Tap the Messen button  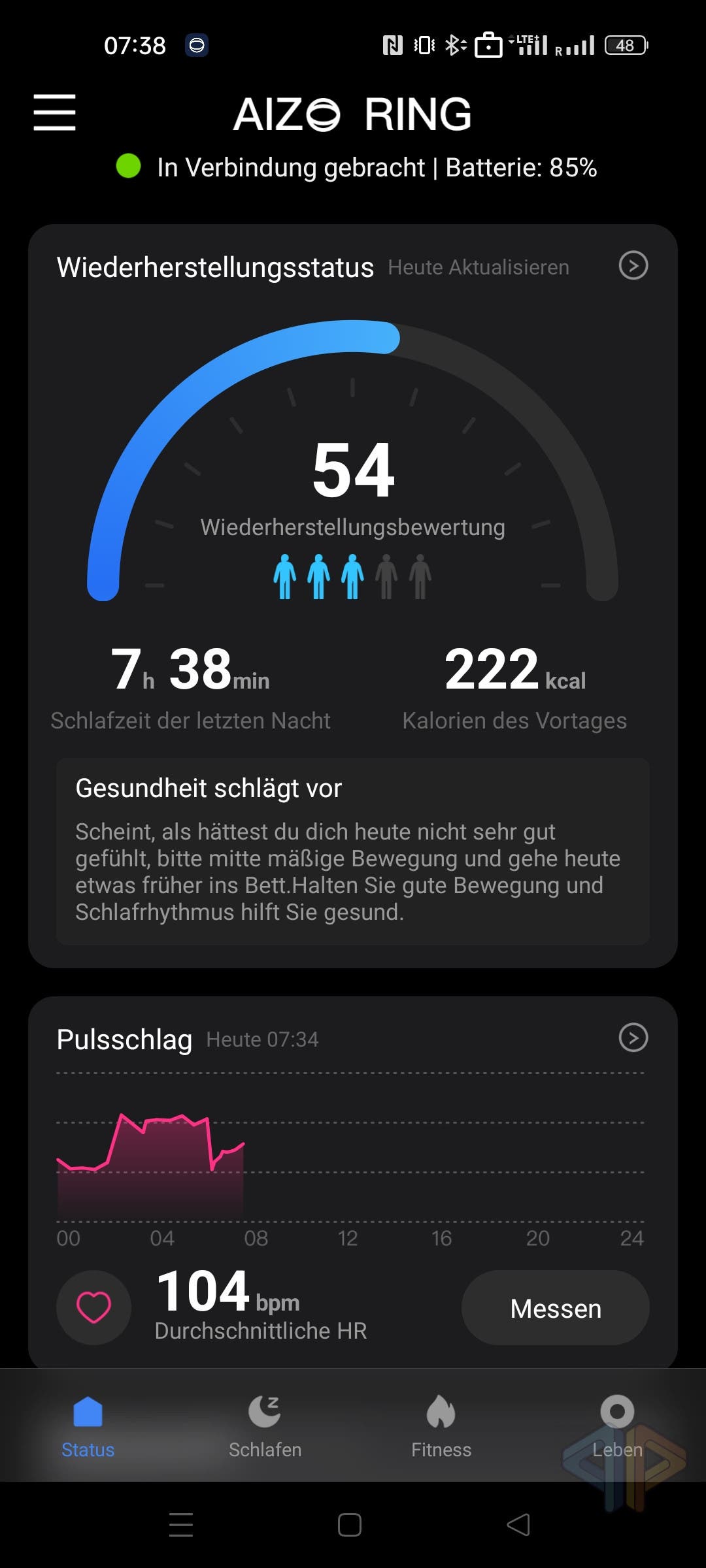point(556,1308)
